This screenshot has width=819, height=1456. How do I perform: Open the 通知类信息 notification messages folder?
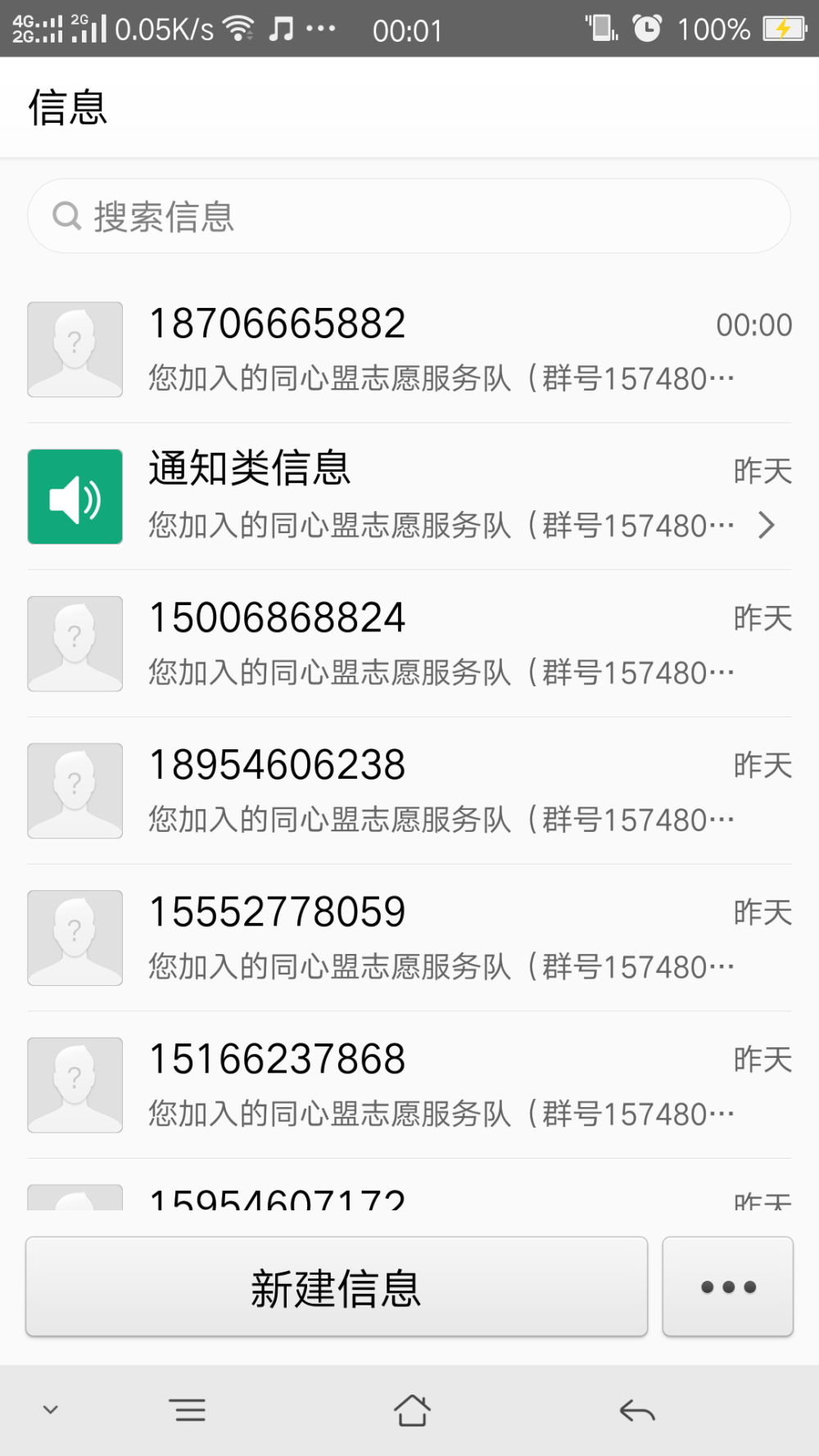(409, 496)
